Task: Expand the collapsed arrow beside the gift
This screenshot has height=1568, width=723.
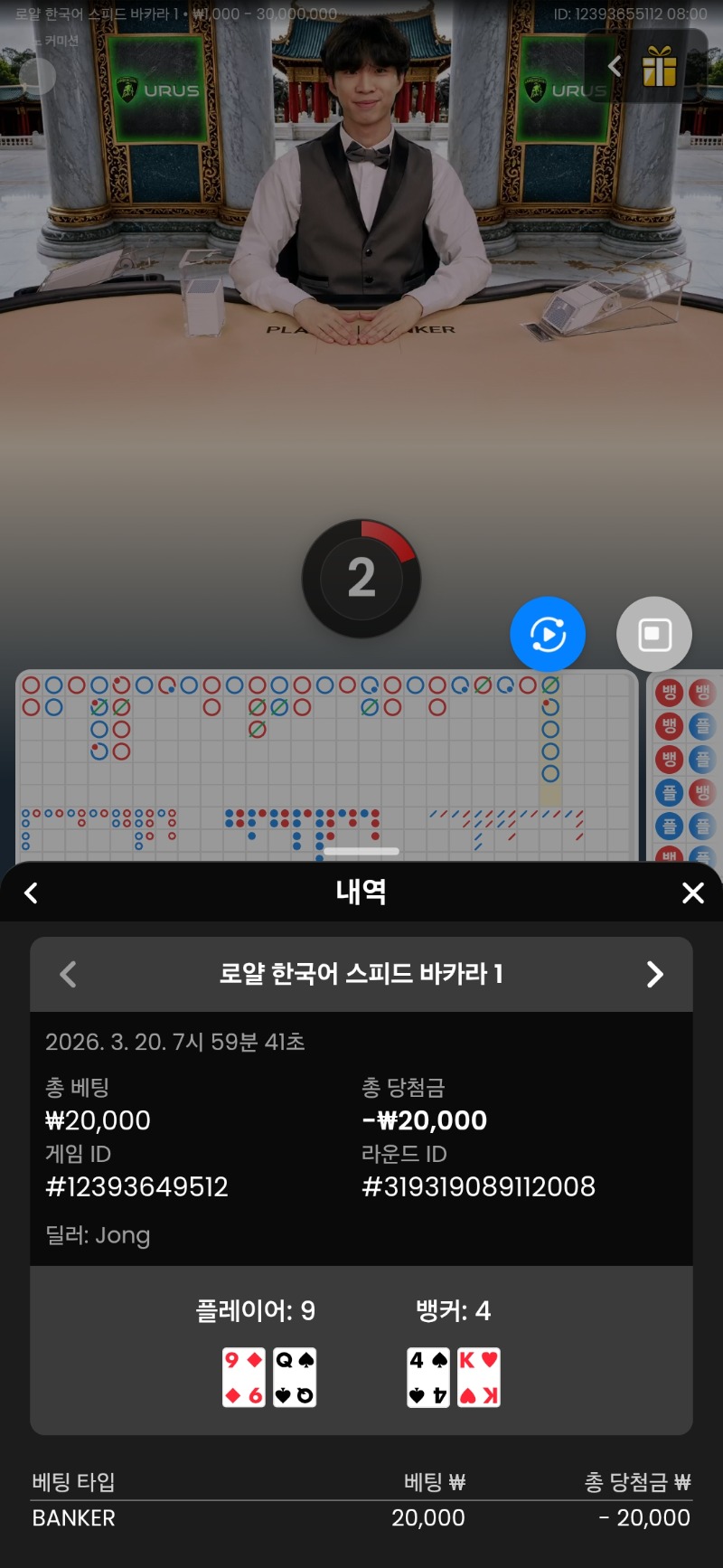Action: click(615, 65)
